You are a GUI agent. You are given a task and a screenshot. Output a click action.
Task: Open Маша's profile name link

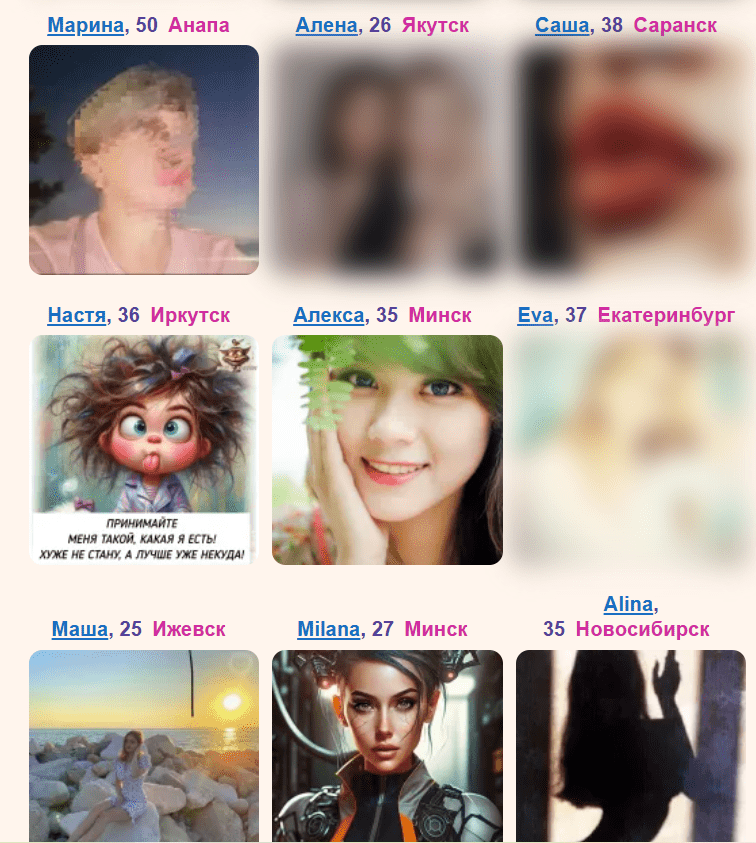[80, 629]
